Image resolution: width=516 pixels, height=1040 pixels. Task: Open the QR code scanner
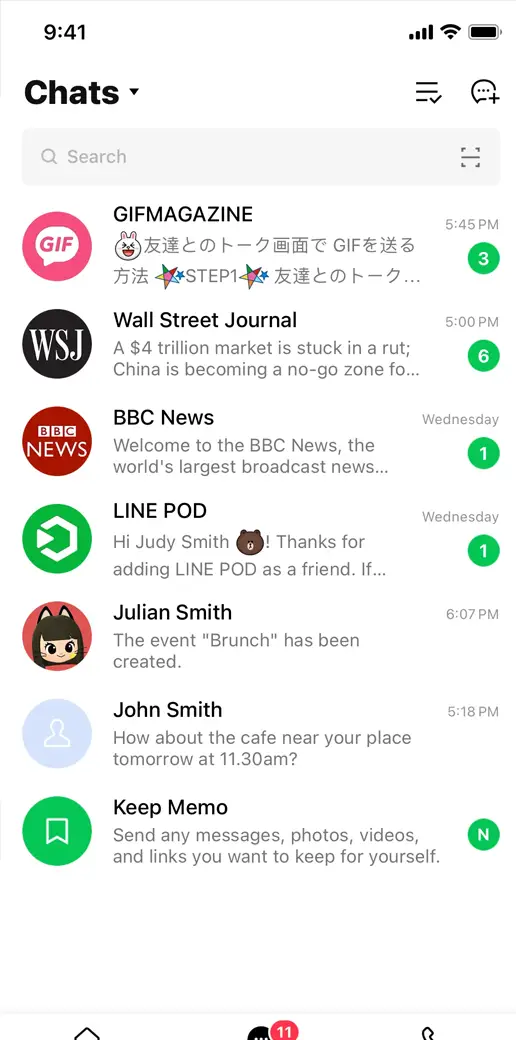coord(470,157)
